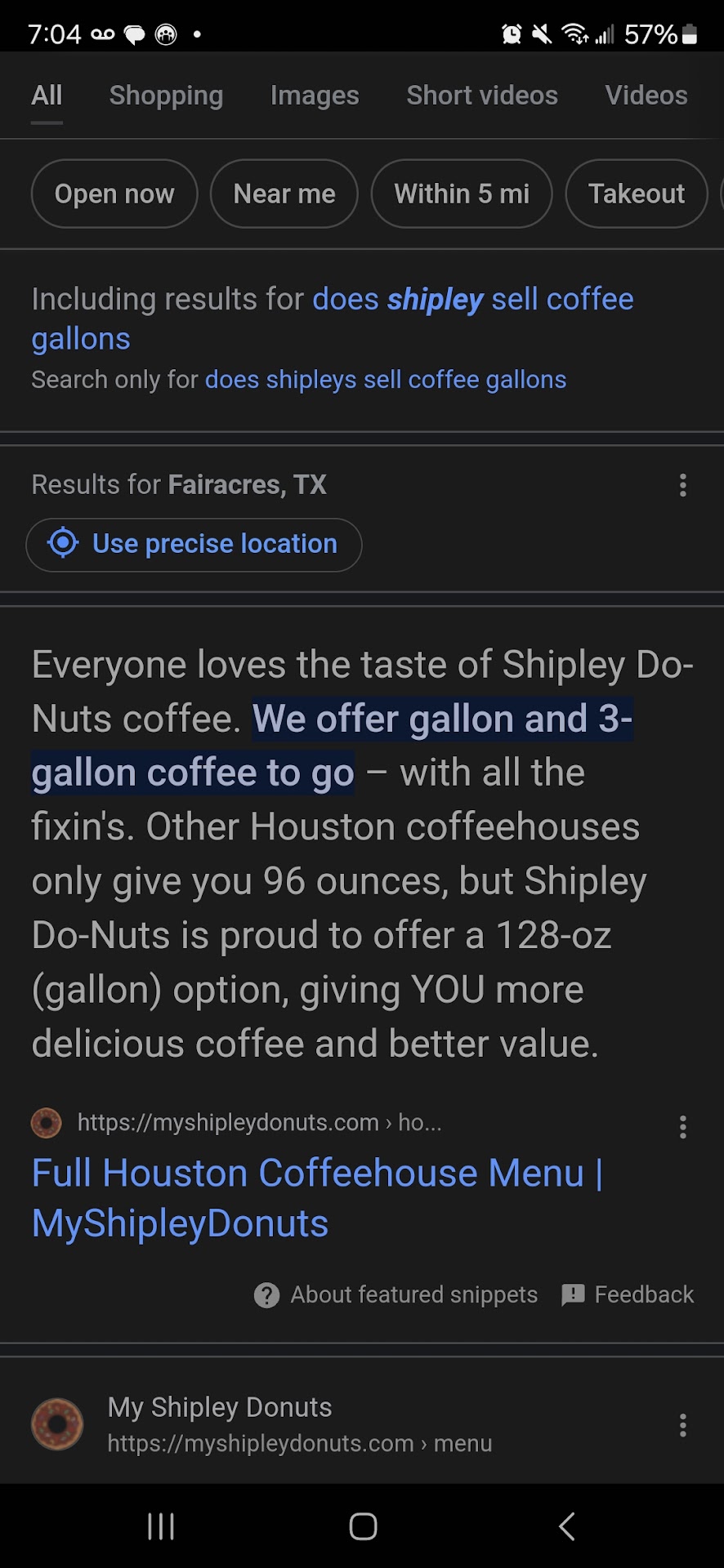Screen dimensions: 724x1568
Task: Open overflow menu for My Shipley Donuts result
Action: tap(682, 1425)
